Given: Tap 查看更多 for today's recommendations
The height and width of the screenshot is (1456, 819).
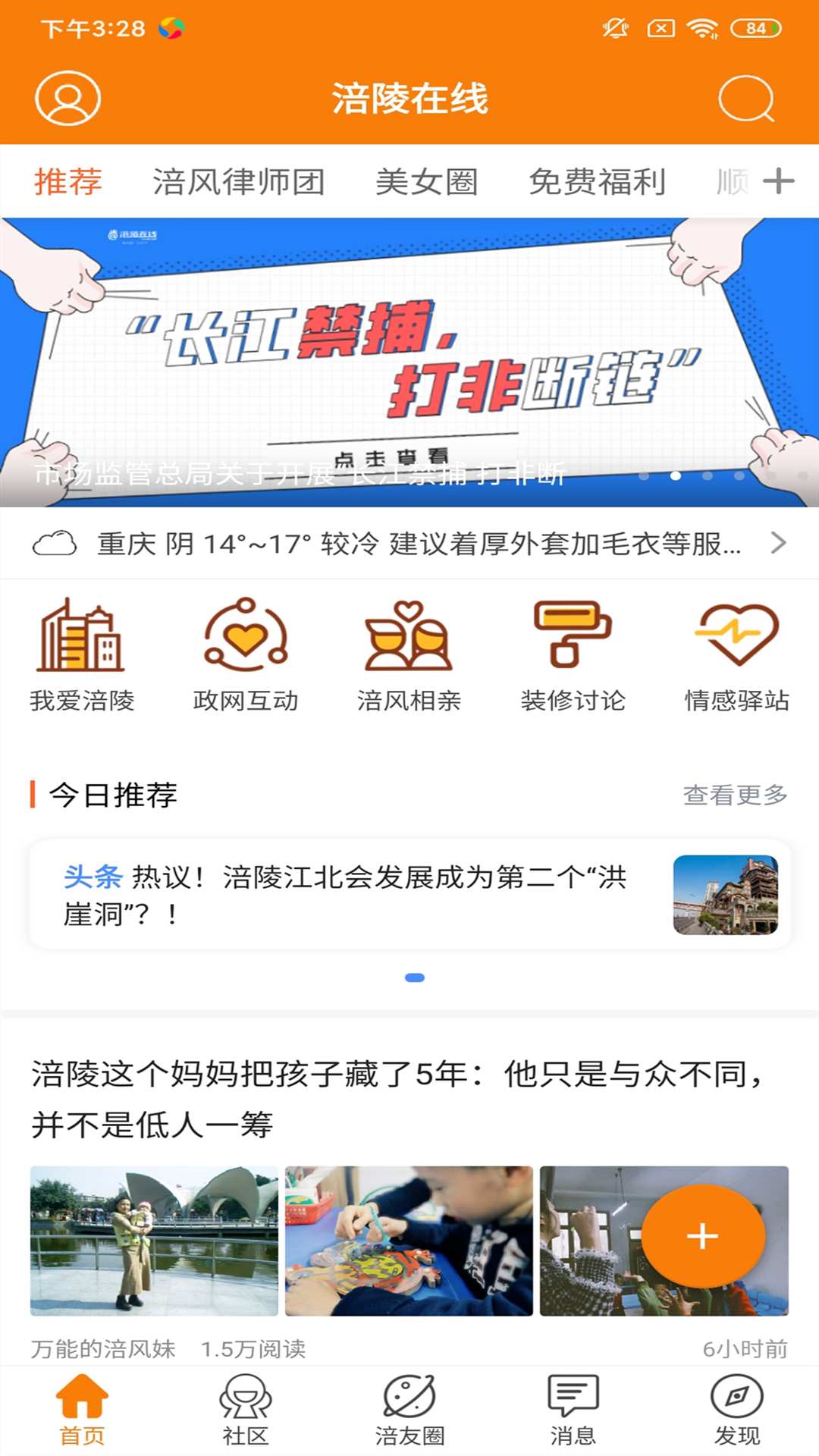Looking at the screenshot, I should click(x=735, y=795).
